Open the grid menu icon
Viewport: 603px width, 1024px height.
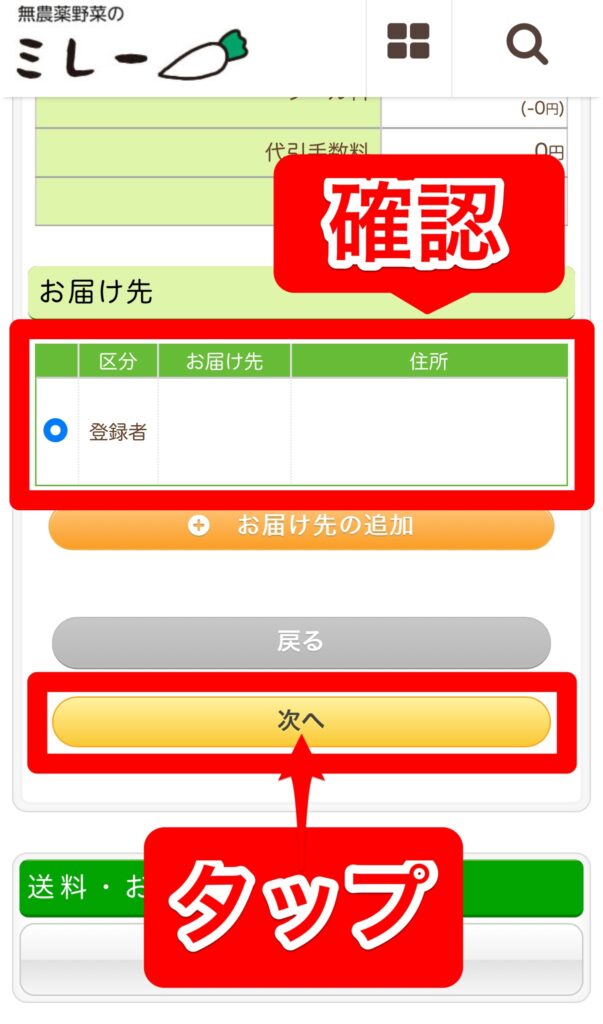(x=408, y=42)
